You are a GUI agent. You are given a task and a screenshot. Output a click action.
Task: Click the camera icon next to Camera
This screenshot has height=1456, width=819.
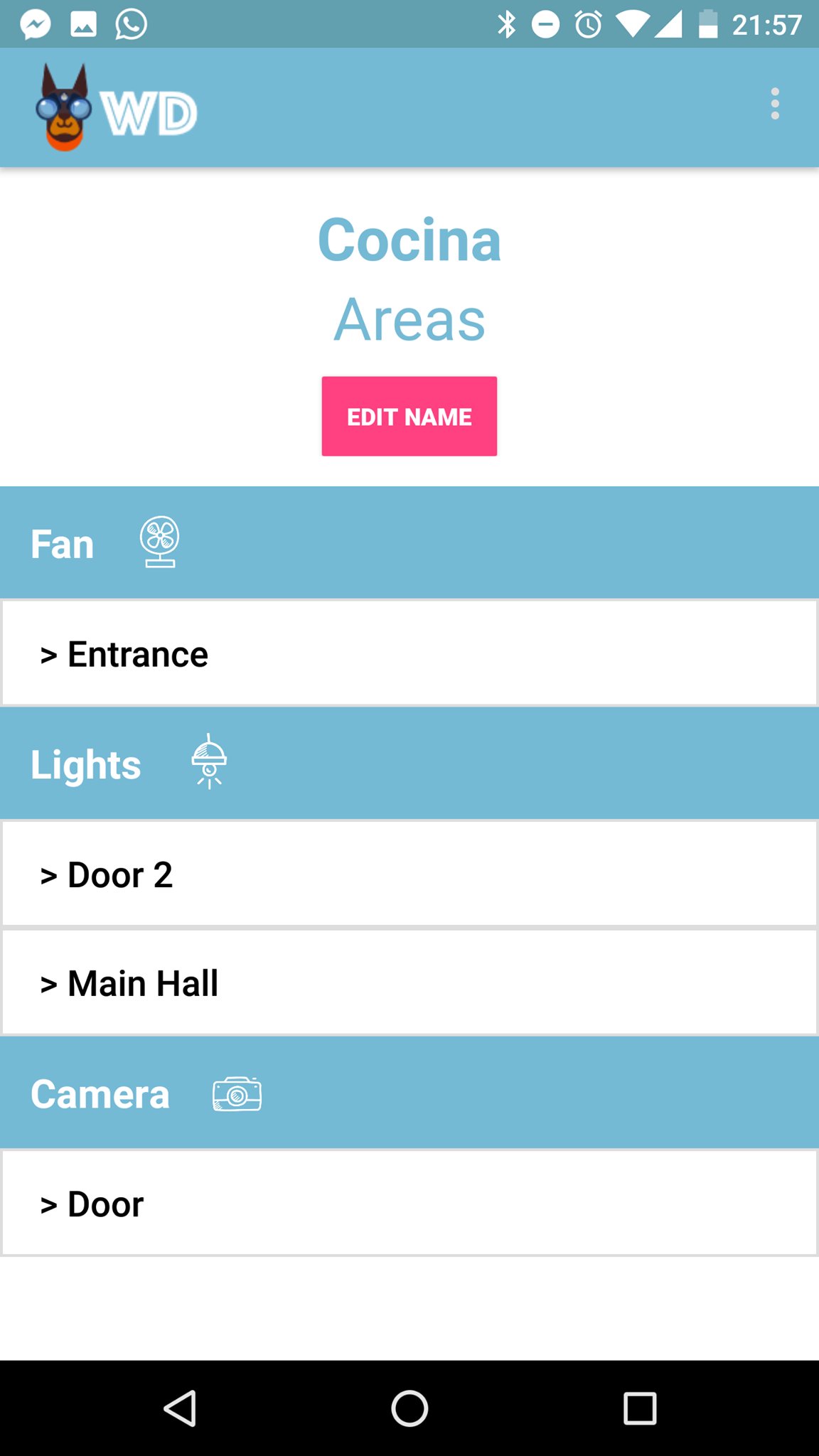click(x=237, y=1095)
